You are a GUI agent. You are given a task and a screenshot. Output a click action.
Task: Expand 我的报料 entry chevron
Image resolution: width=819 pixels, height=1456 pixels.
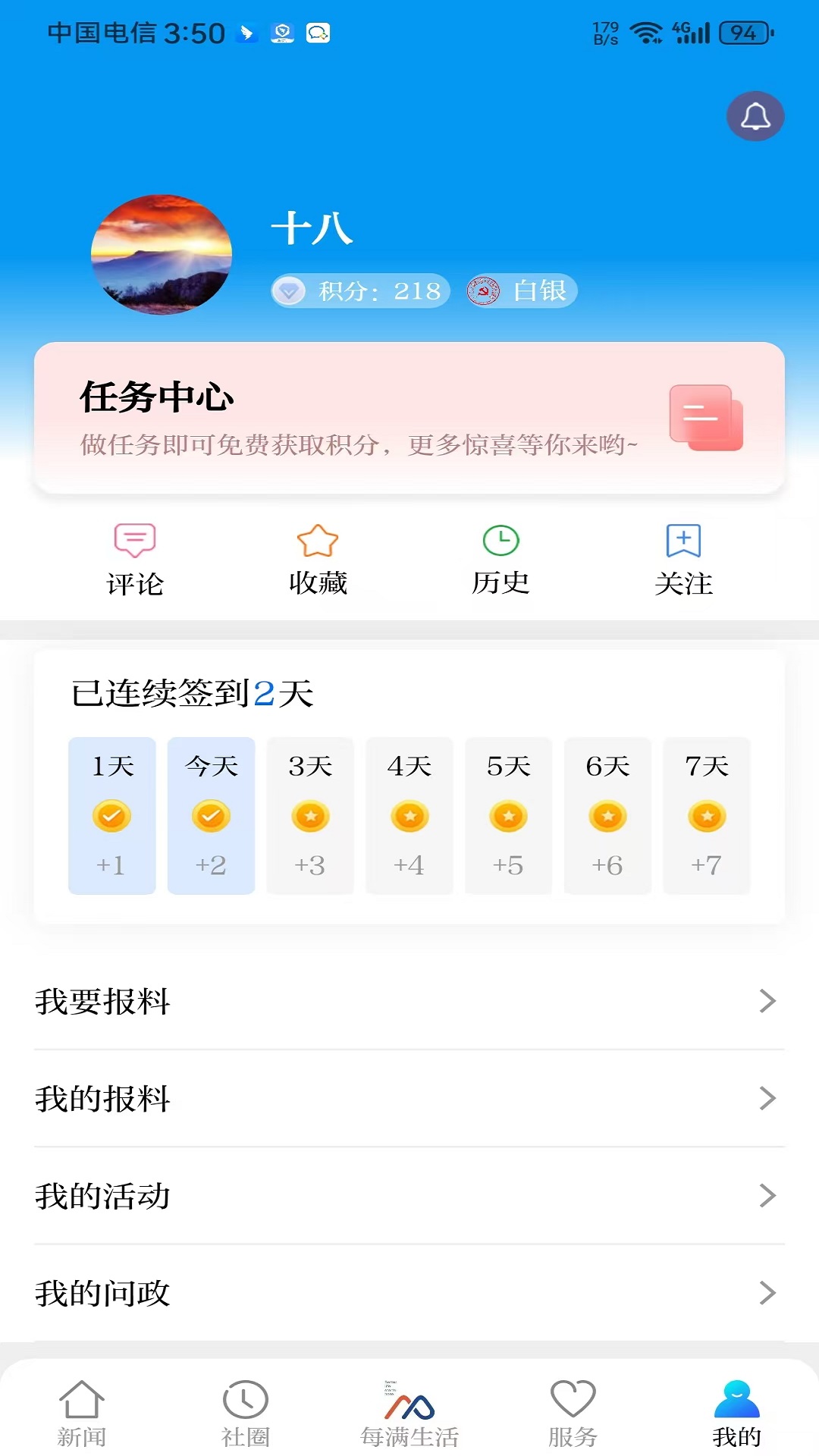pyautogui.click(x=767, y=1099)
